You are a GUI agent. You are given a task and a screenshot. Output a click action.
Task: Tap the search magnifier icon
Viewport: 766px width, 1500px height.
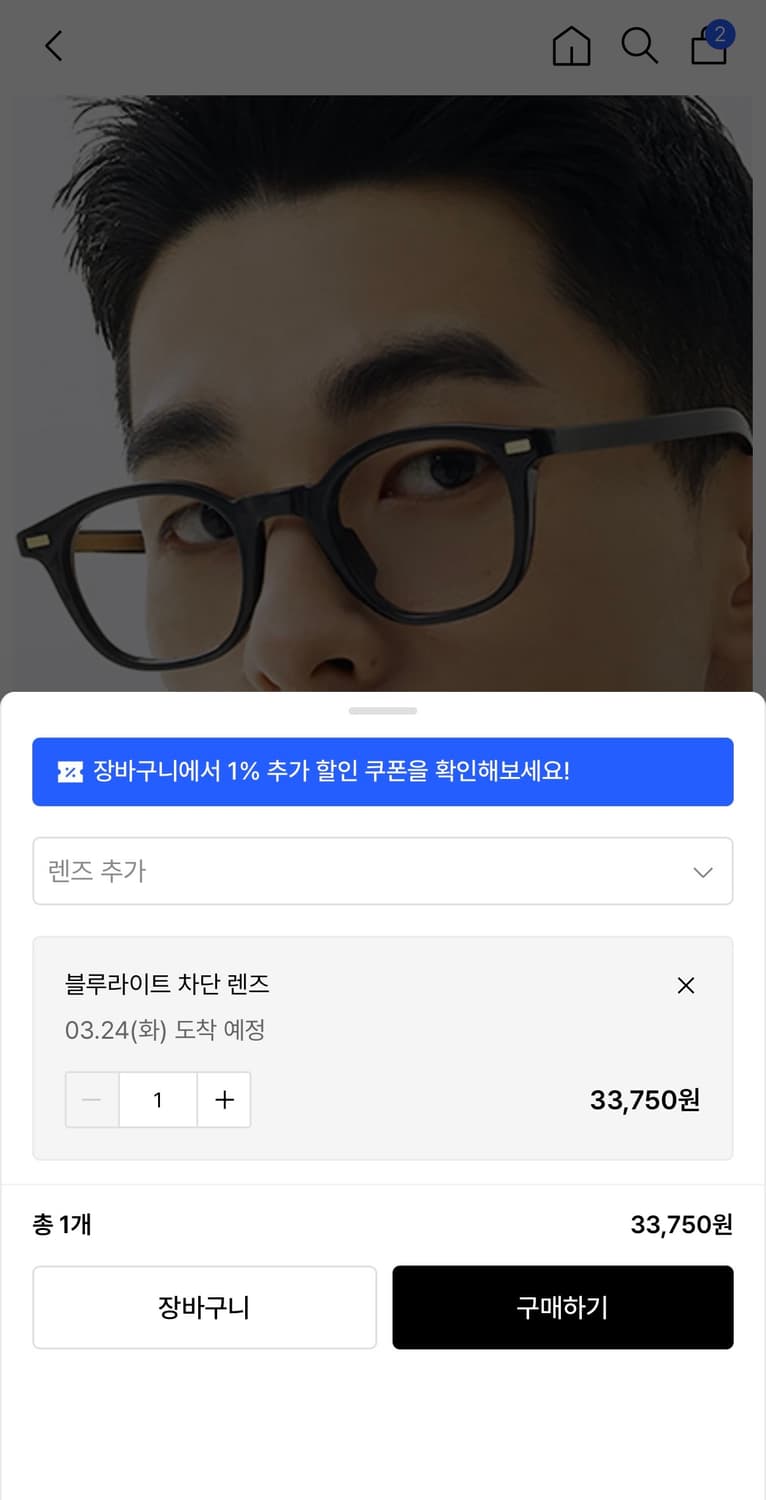tap(640, 46)
